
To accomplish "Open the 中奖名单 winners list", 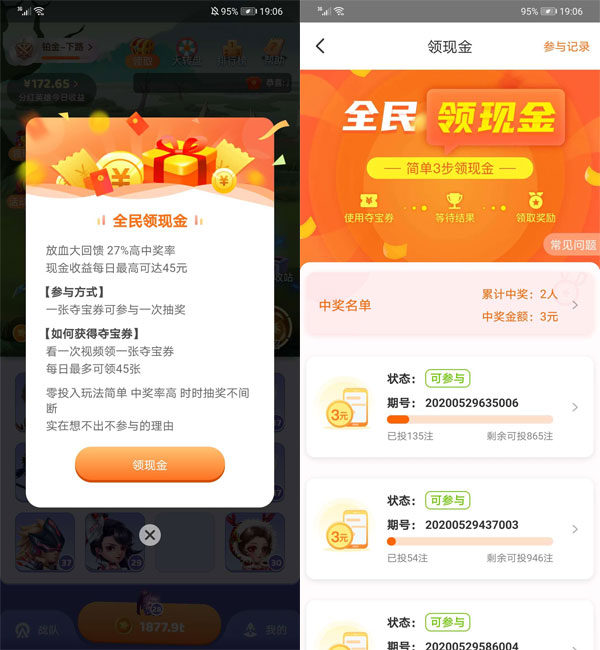I will click(x=450, y=304).
